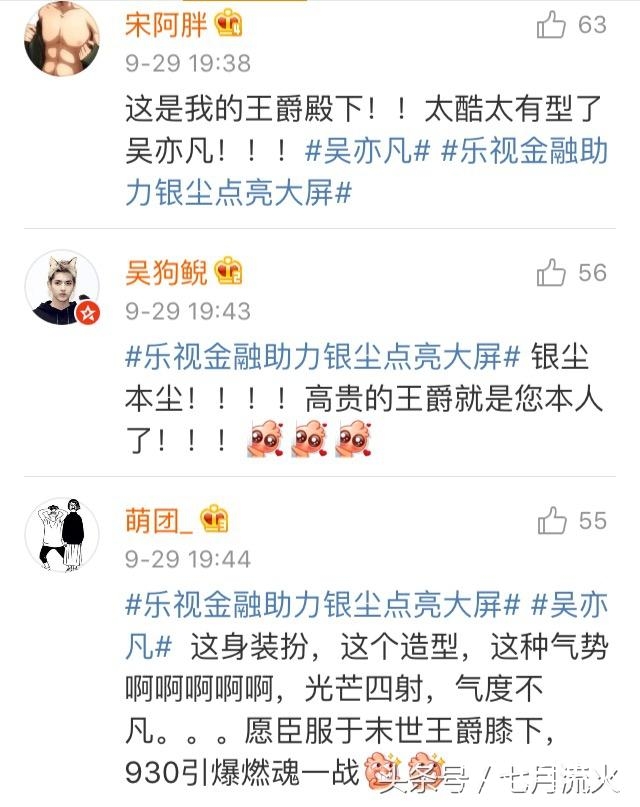The image size is (640, 807).
Task: Open 吴狗鲵's profile avatar
Action: pyautogui.click(x=61, y=286)
